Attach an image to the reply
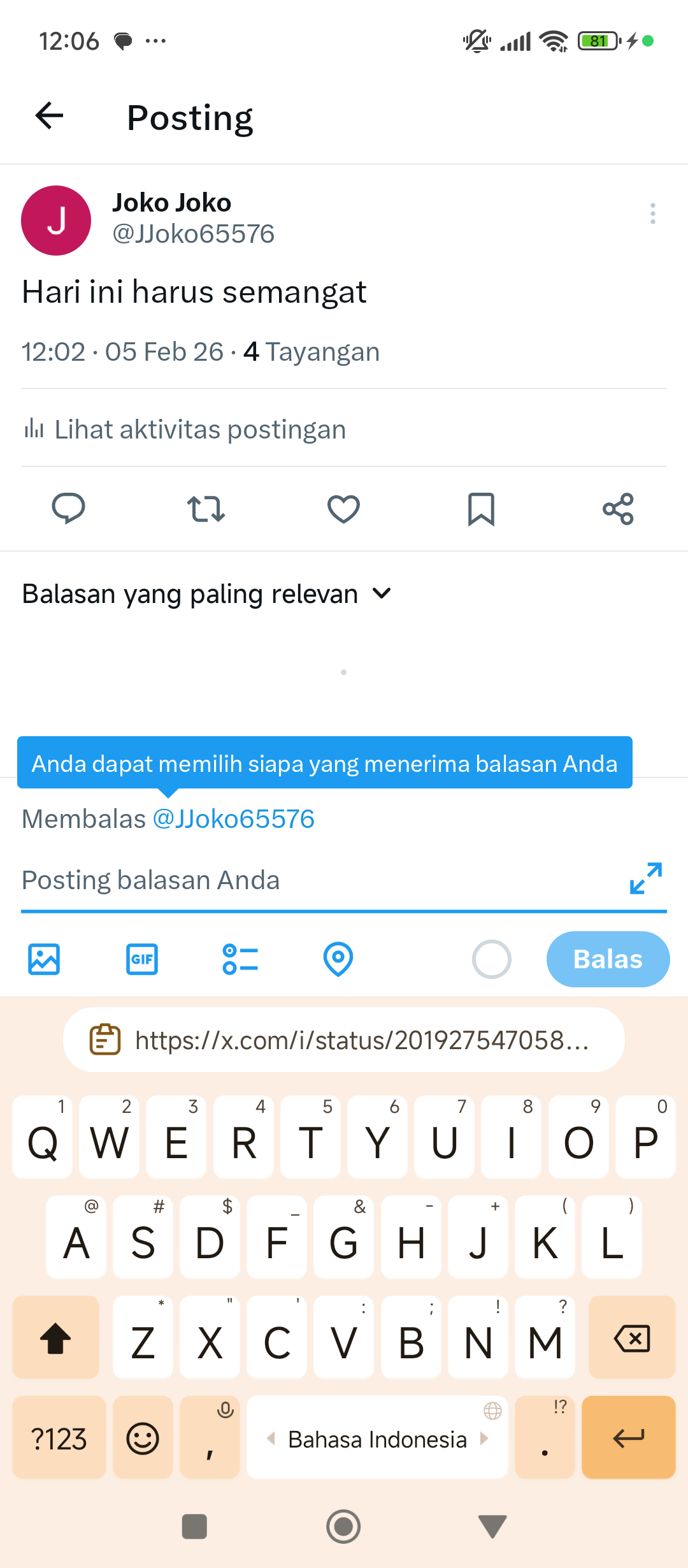The width and height of the screenshot is (688, 1568). (44, 959)
